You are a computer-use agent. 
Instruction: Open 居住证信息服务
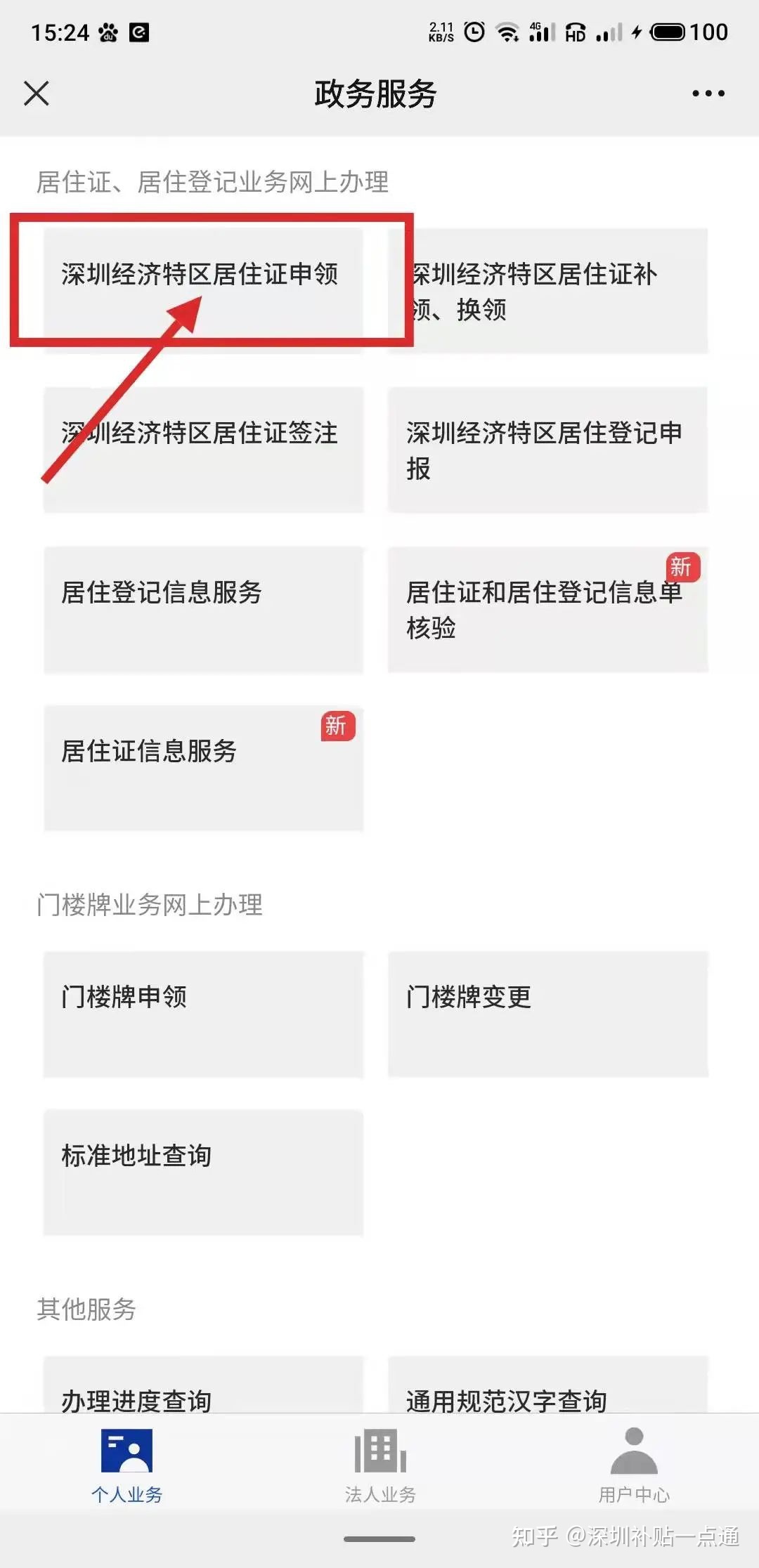pos(203,768)
